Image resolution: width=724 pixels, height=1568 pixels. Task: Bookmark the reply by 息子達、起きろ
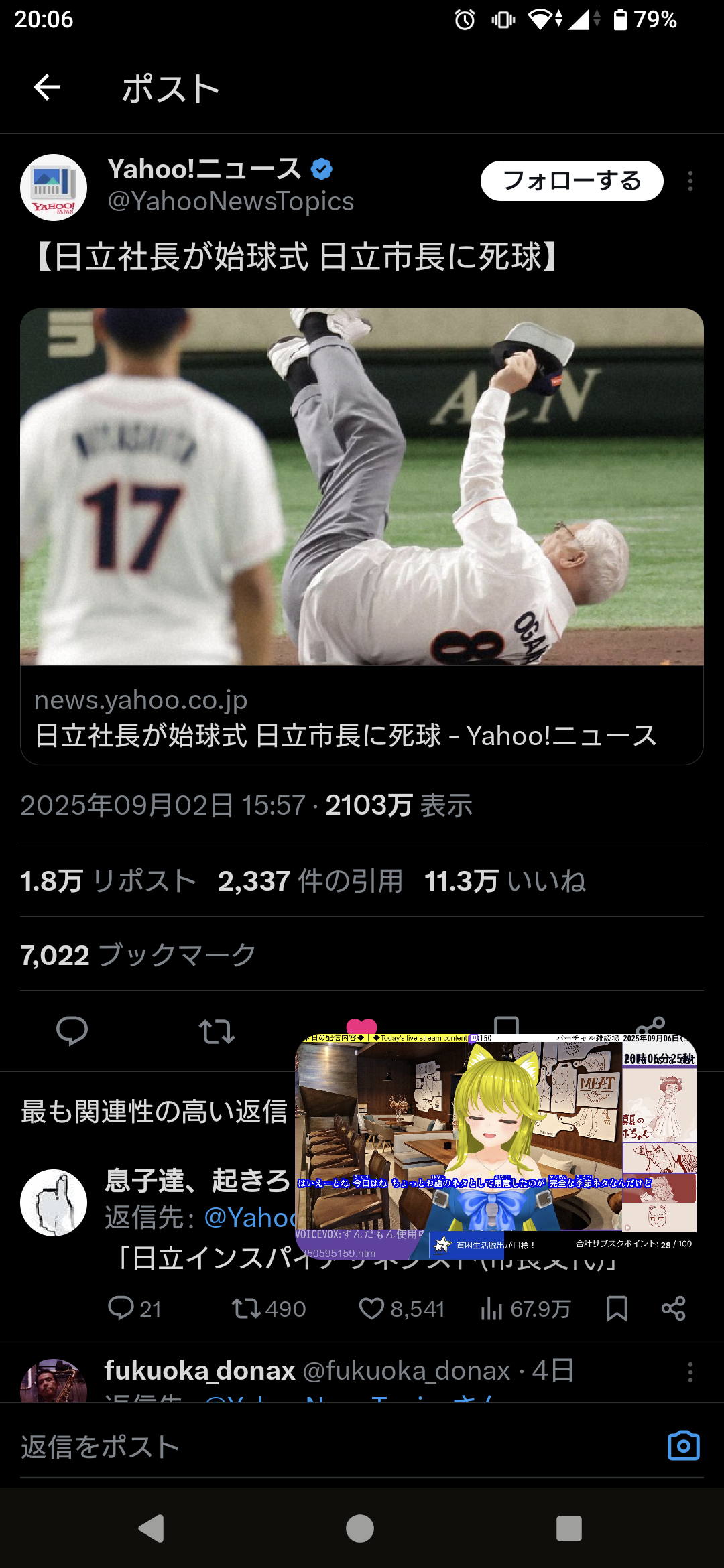point(617,1309)
